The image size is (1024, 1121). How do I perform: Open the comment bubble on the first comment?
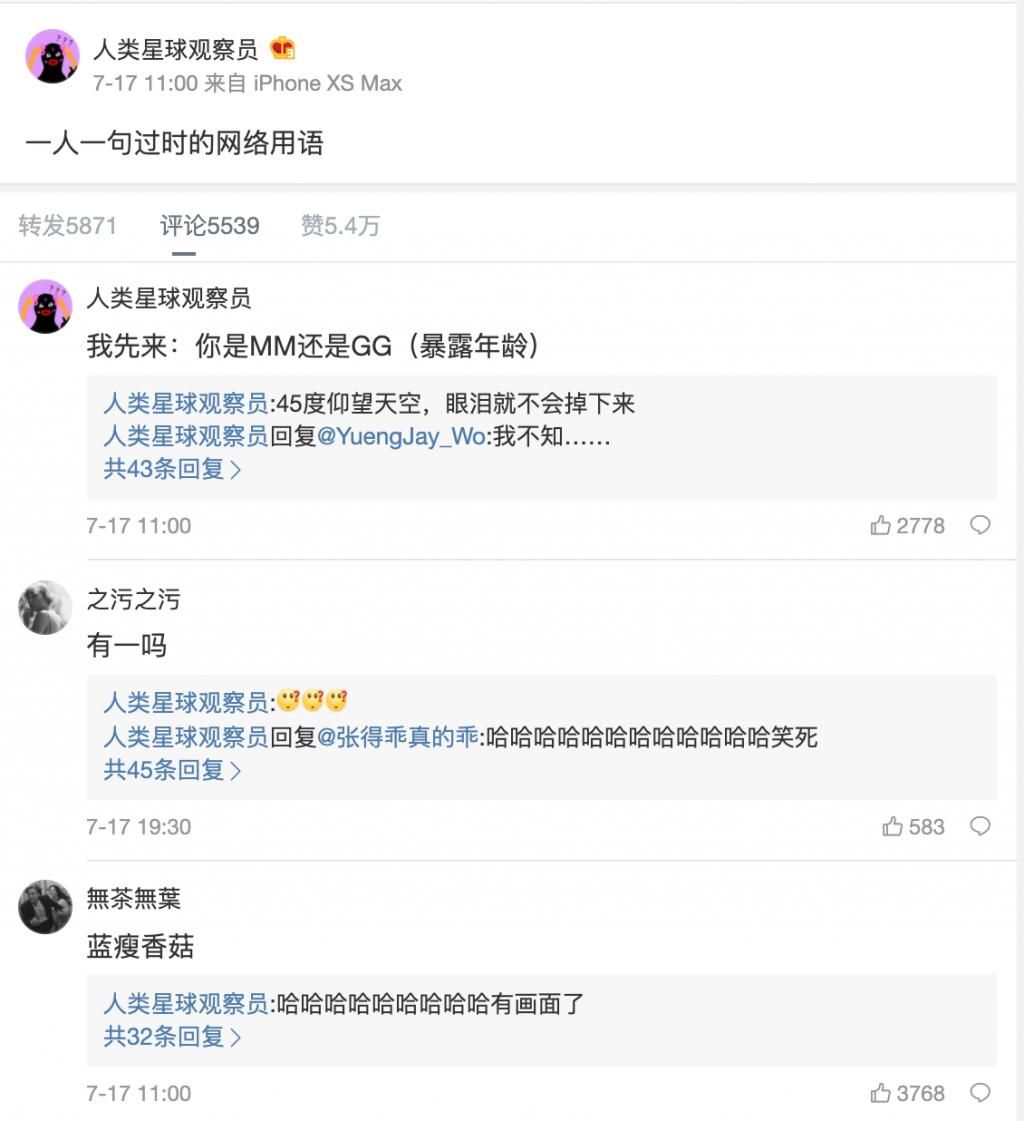tap(982, 526)
